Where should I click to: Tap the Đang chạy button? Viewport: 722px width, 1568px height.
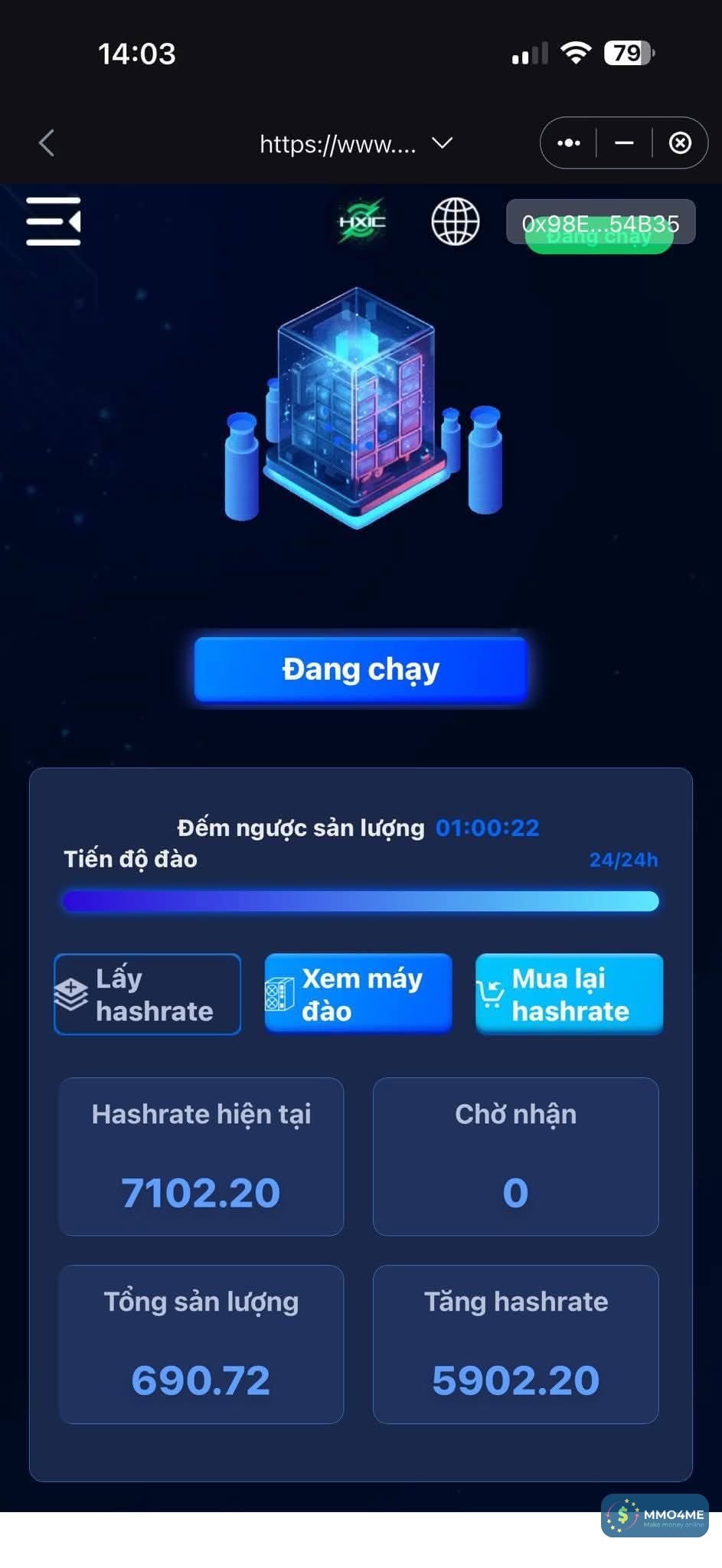click(361, 669)
